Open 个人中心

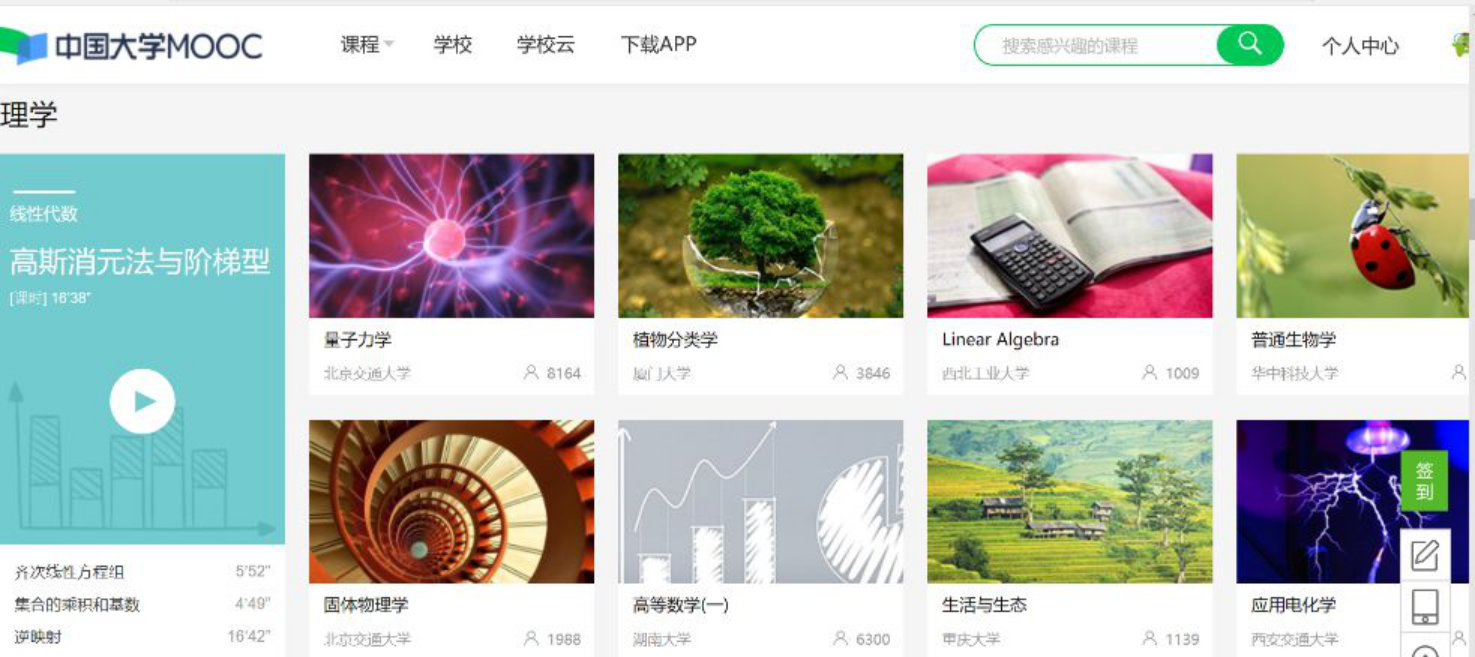1359,46
